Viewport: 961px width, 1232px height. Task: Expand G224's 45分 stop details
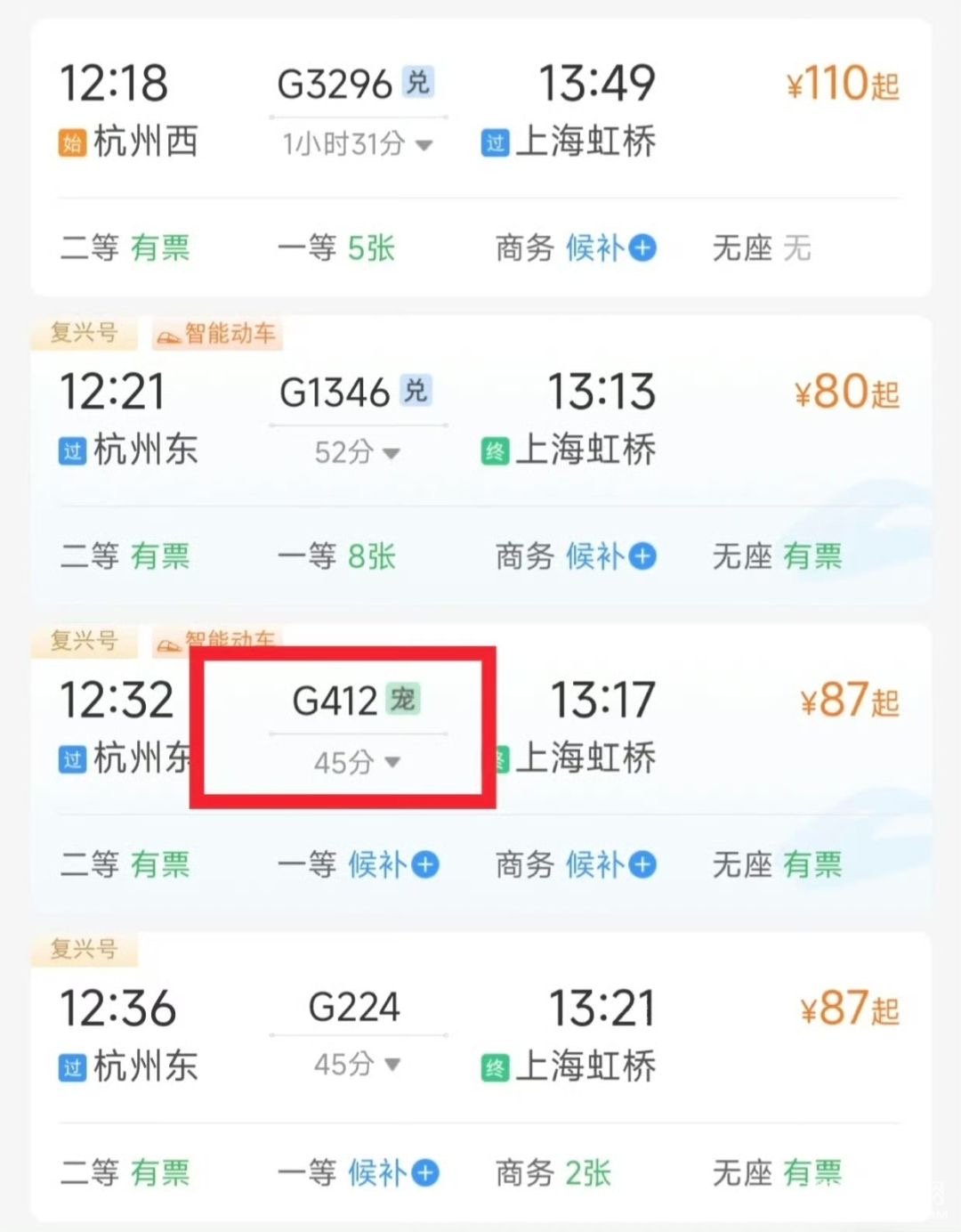click(358, 1065)
